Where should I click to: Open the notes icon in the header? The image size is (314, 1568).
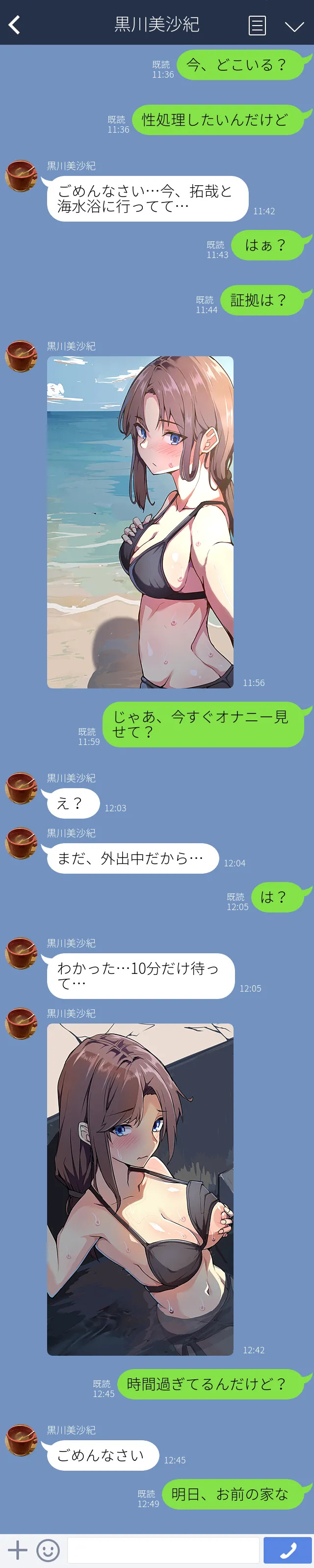(x=257, y=26)
